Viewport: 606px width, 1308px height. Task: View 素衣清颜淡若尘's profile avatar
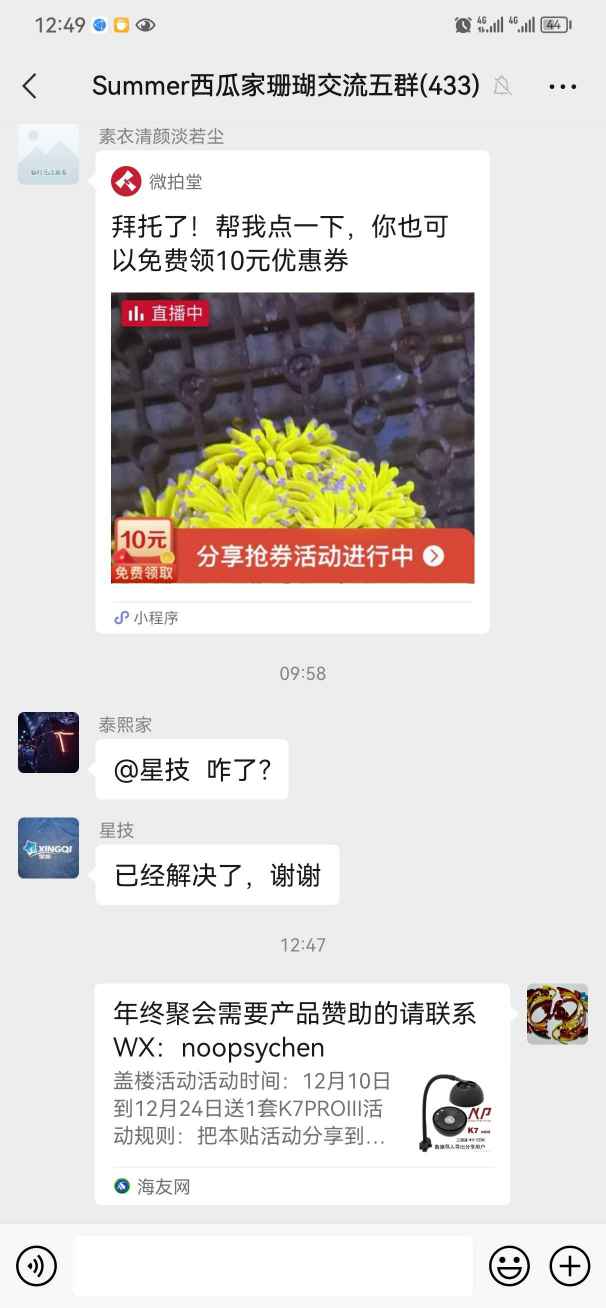click(48, 154)
